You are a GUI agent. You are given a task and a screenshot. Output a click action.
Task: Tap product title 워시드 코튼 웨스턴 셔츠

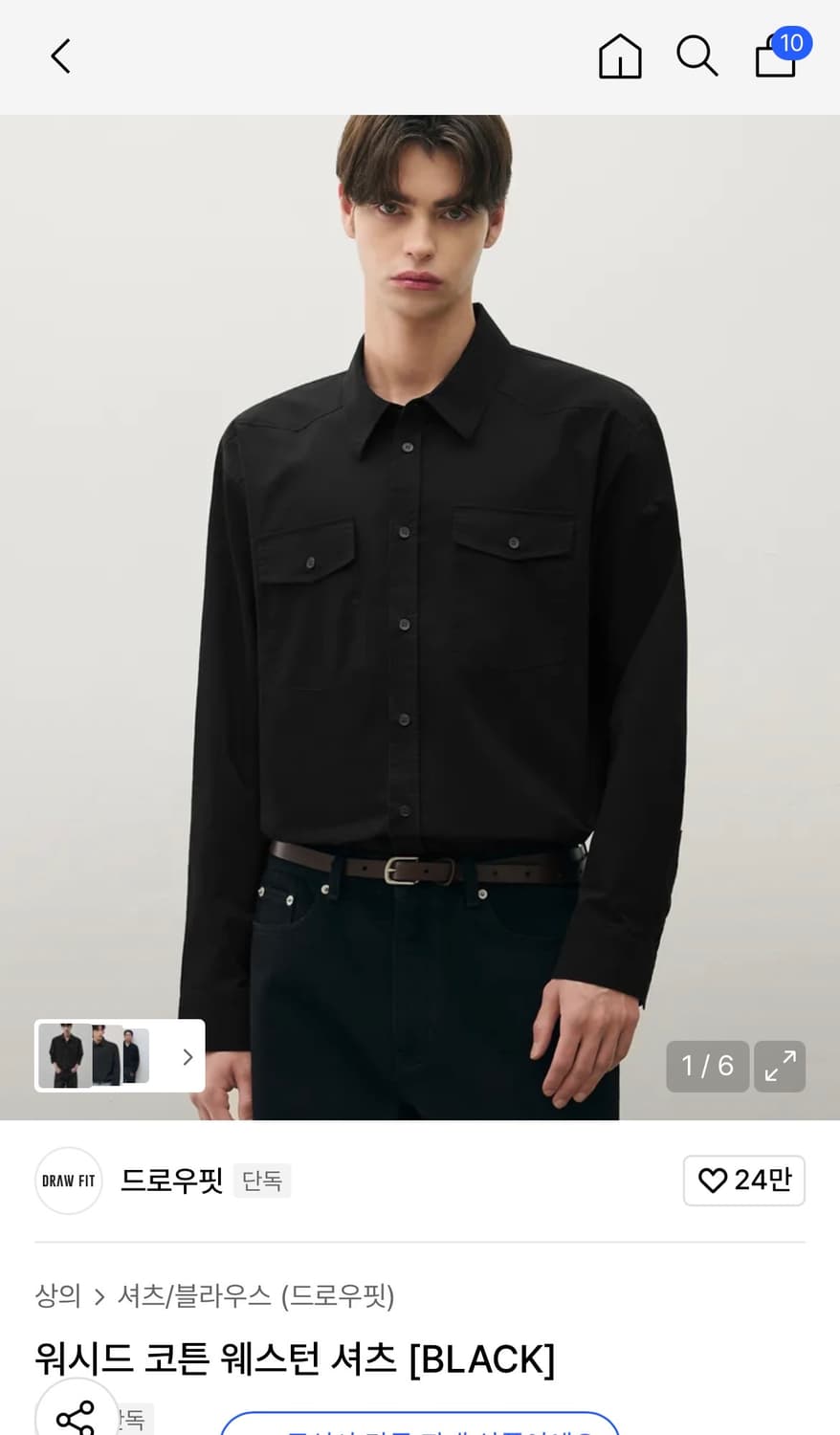tap(296, 1358)
